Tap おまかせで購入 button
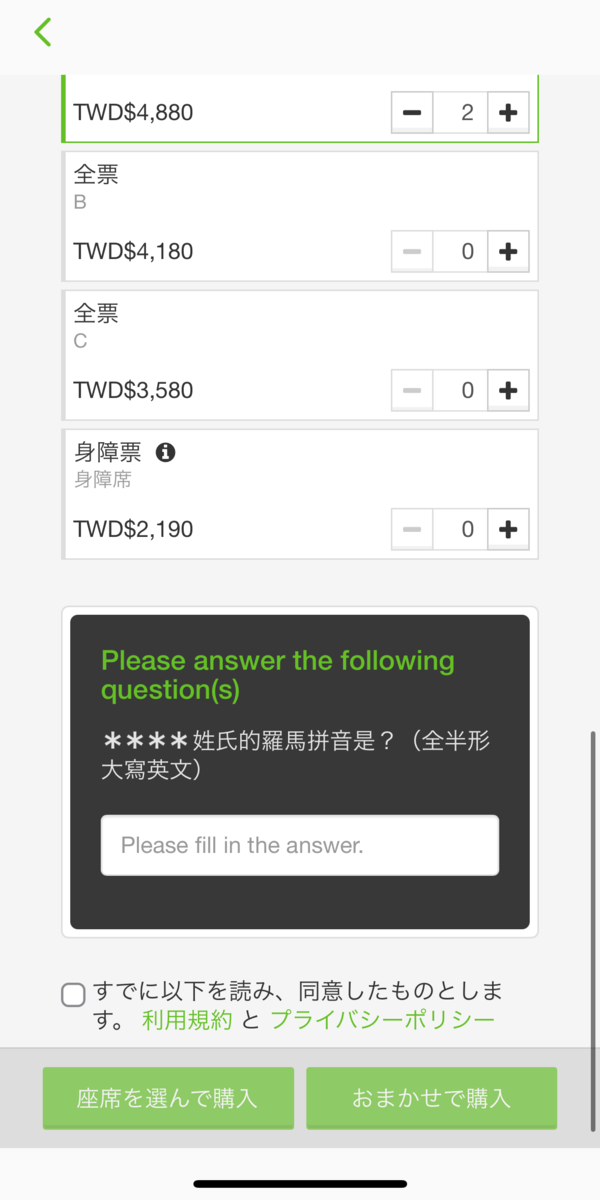 point(431,1098)
